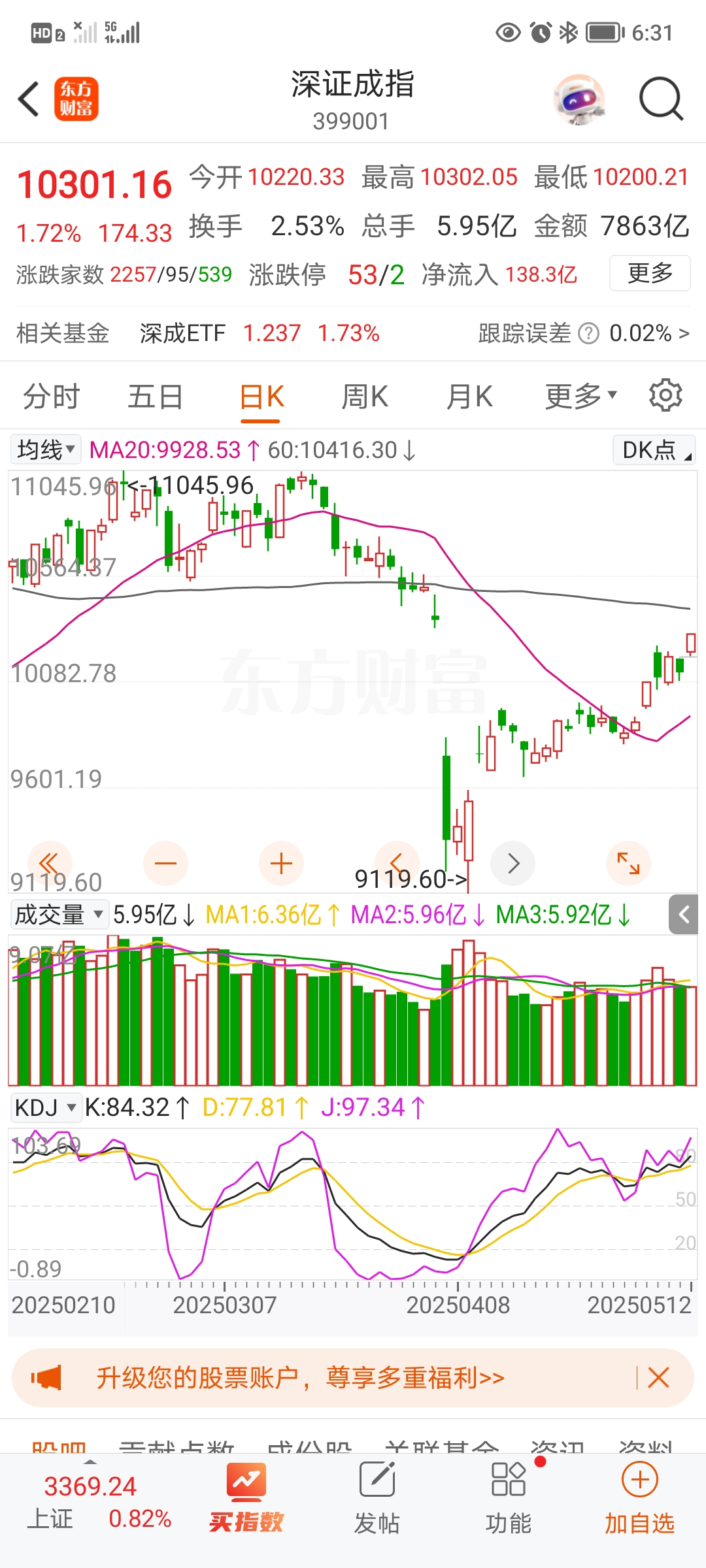
Task: Switch to the 分时 chart tab
Action: (x=51, y=397)
